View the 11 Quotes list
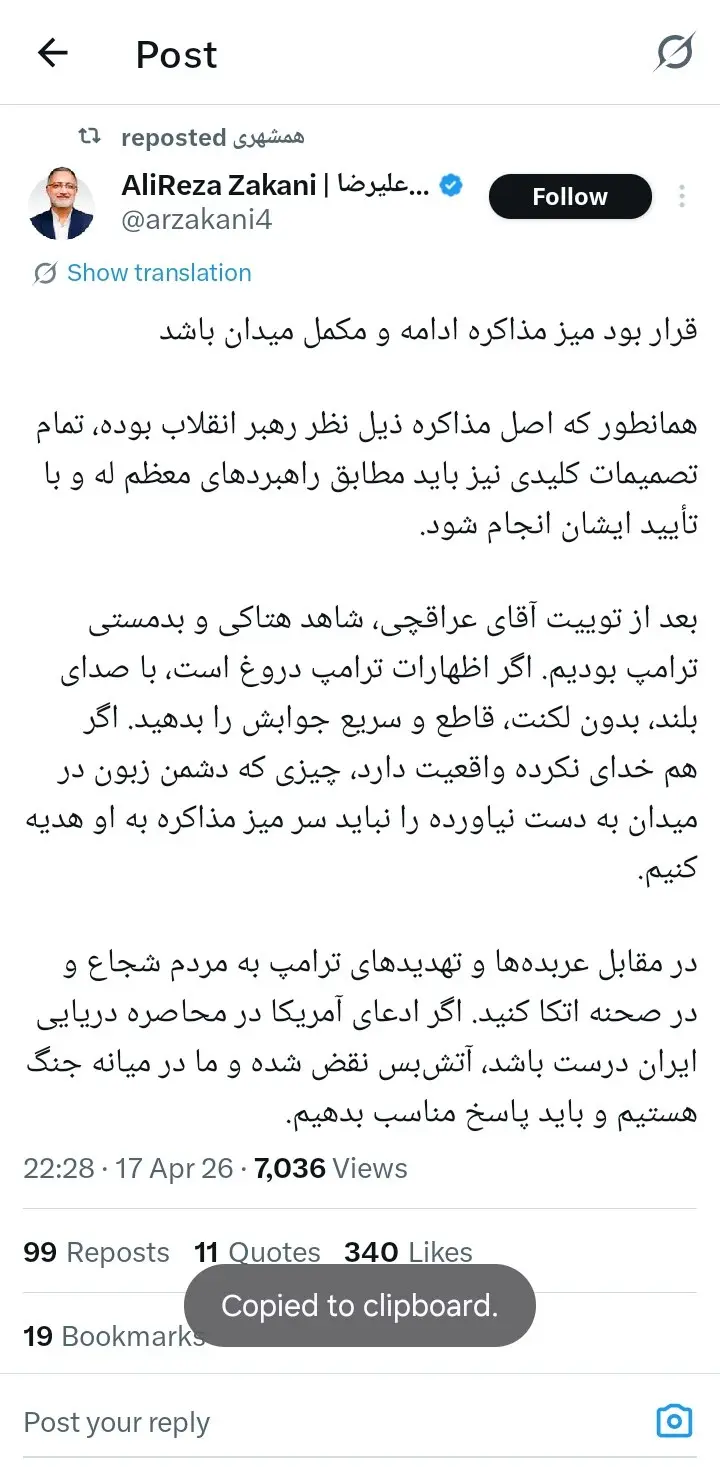 point(257,1252)
